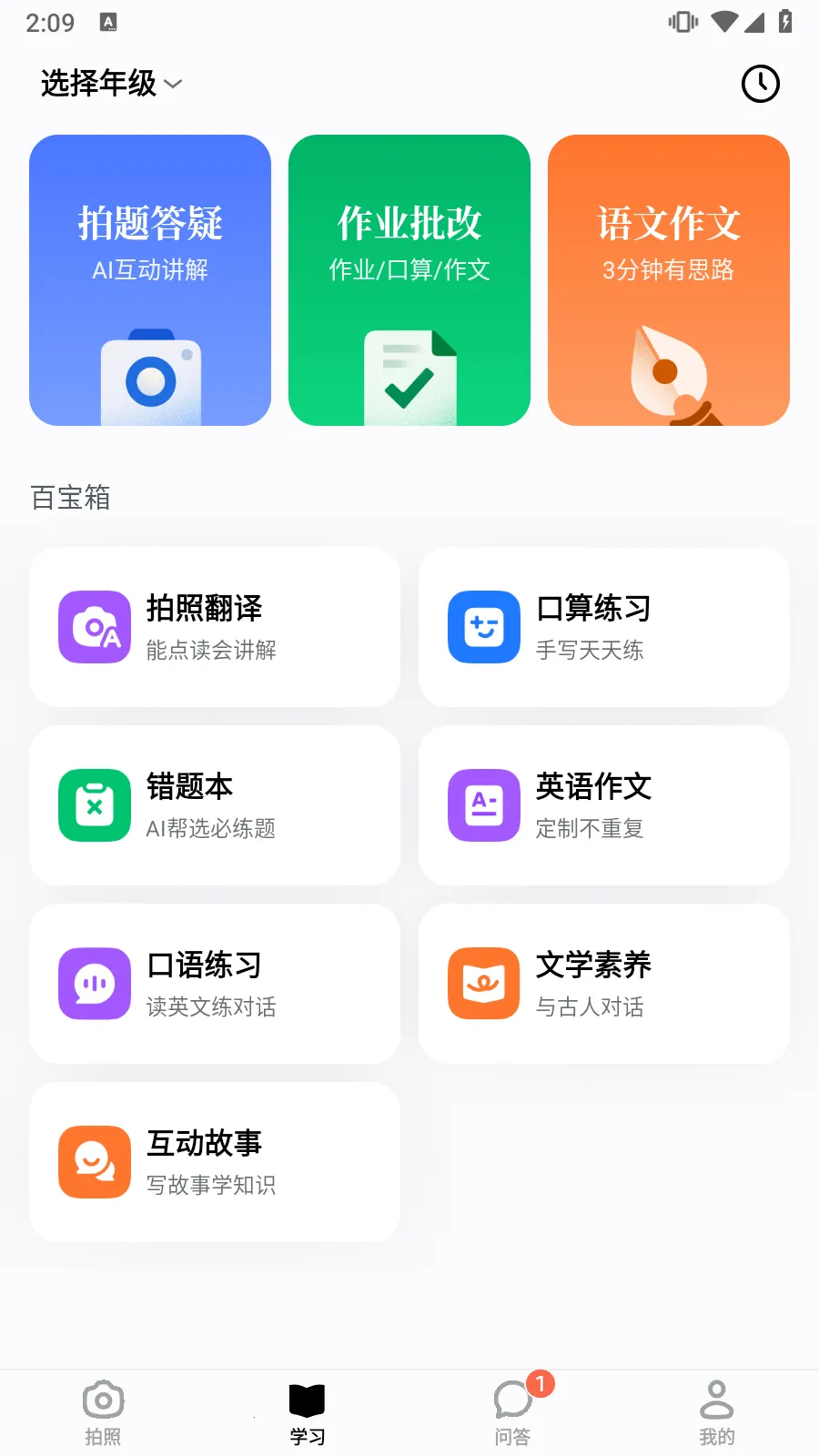Launch 口语练习 speaking practice
Image resolution: width=819 pixels, height=1456 pixels.
[x=214, y=984]
